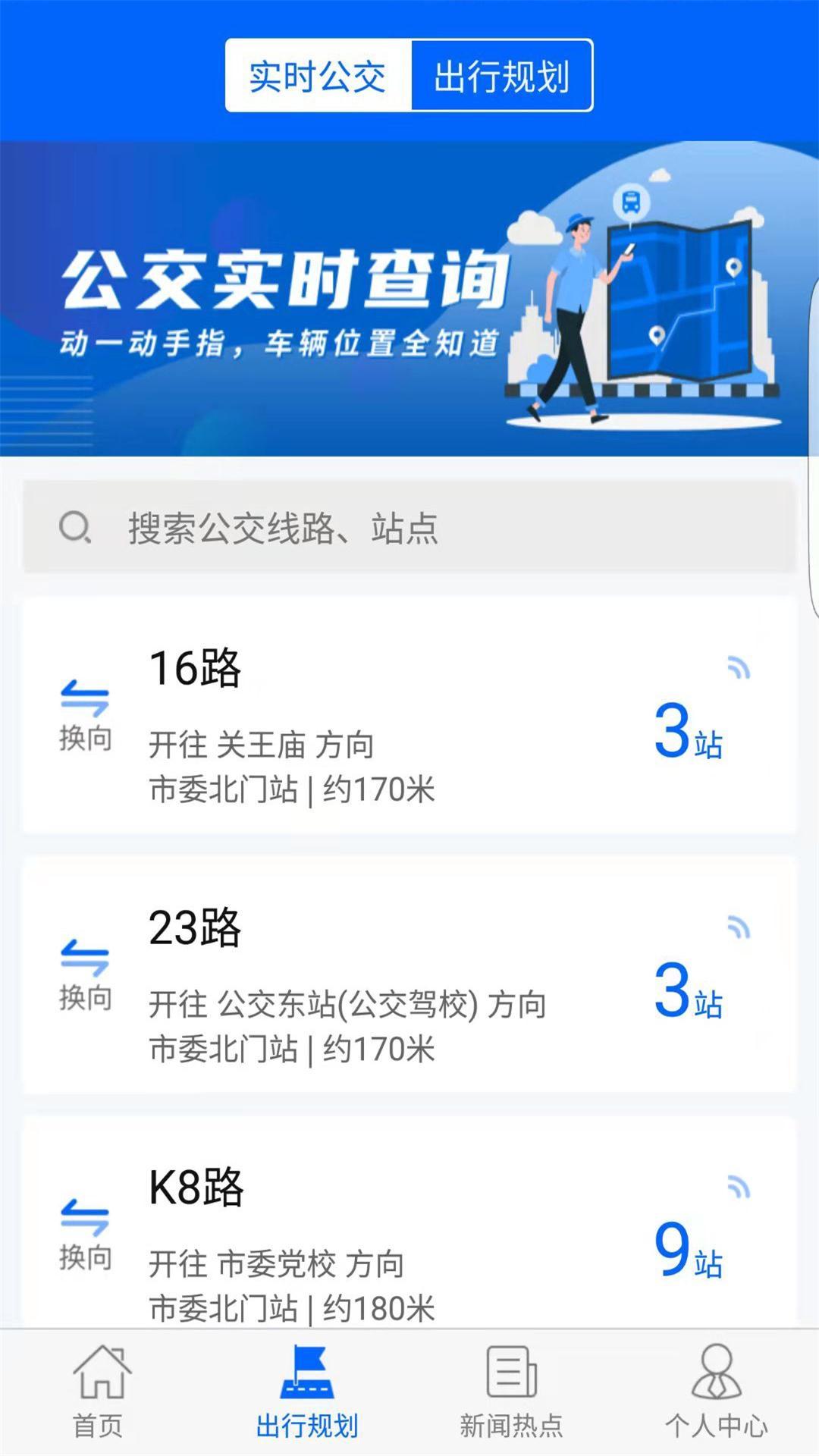
Task: Open 个人中心 via the person icon
Action: [714, 1394]
